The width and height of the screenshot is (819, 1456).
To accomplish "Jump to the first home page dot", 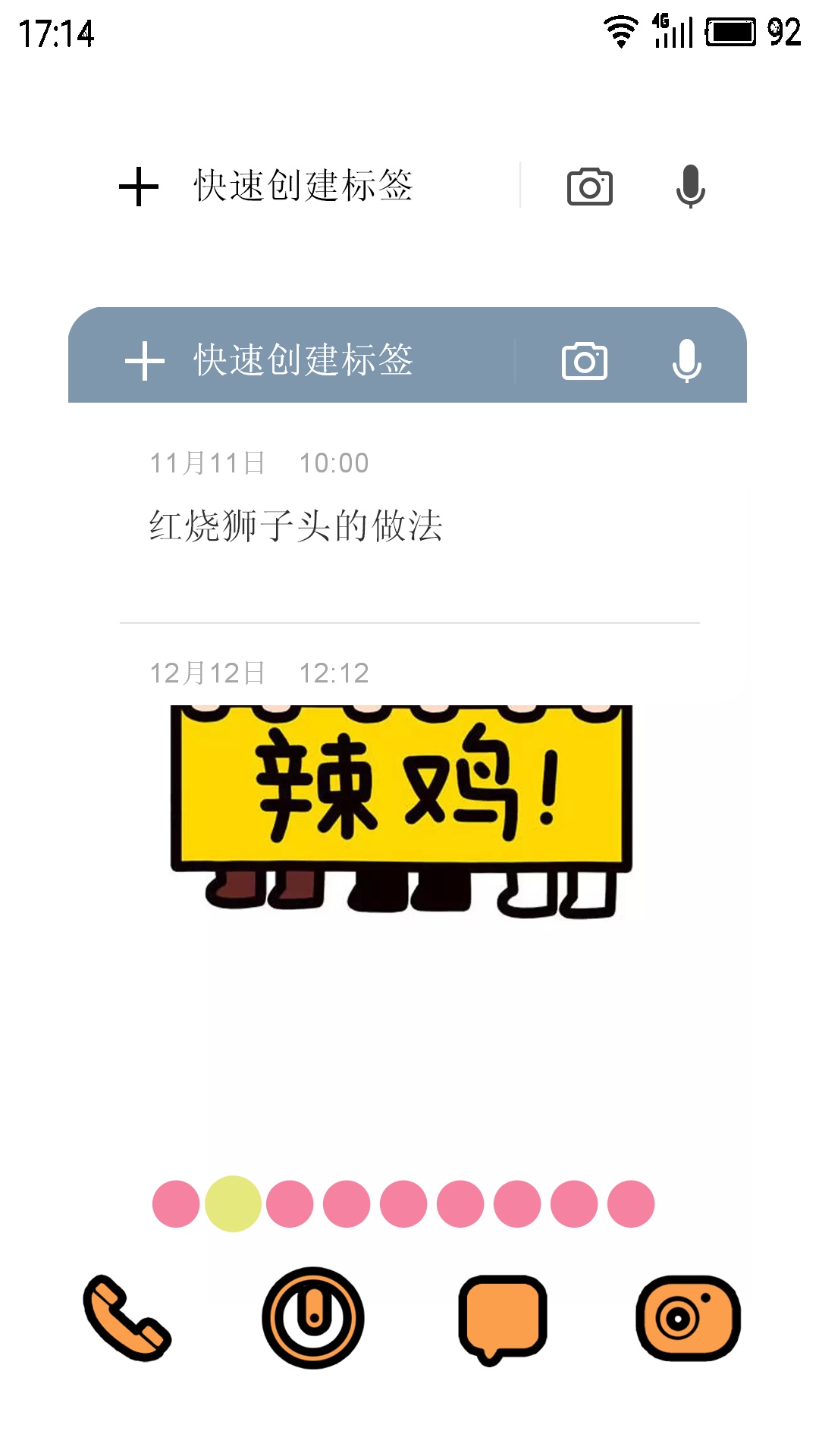I will coord(176,1203).
